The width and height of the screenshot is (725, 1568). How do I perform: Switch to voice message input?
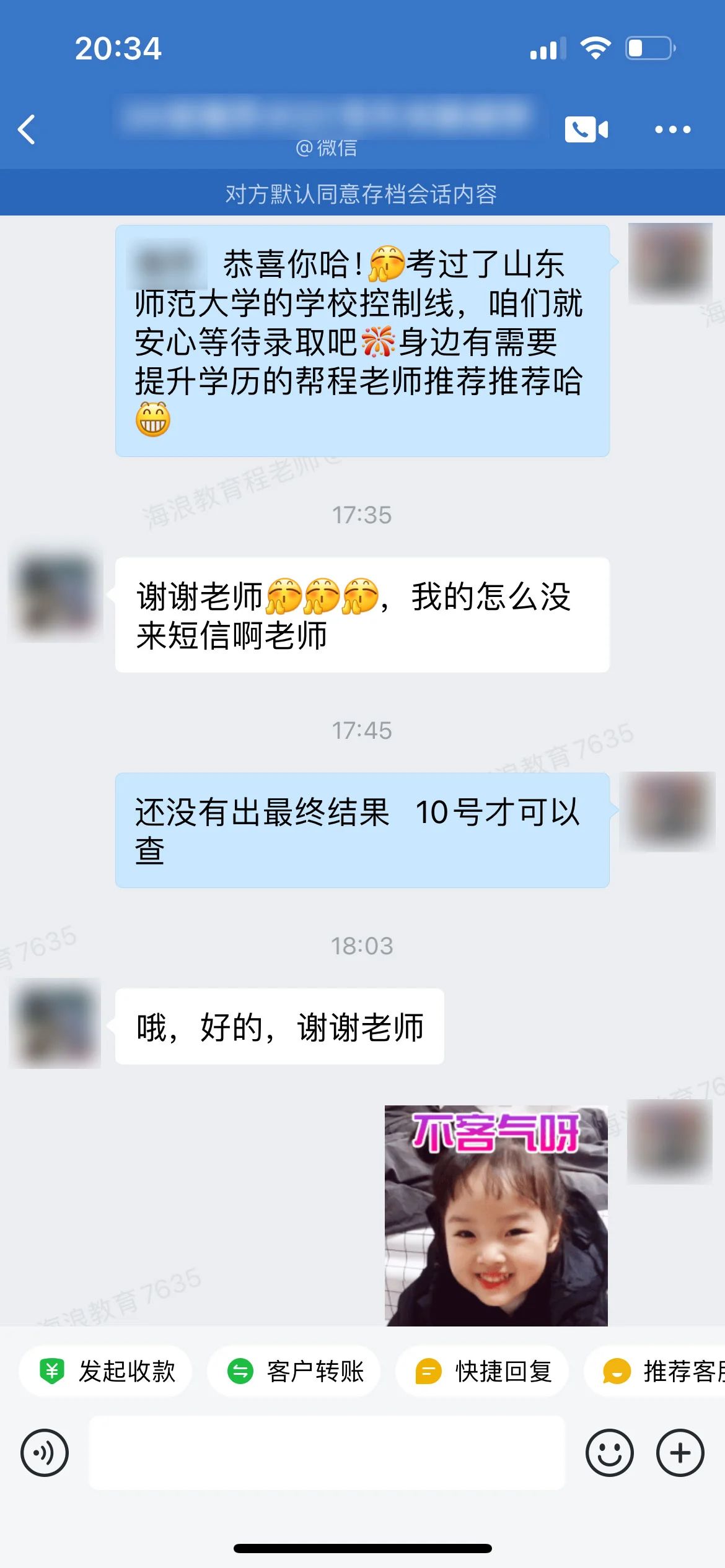tap(45, 1453)
